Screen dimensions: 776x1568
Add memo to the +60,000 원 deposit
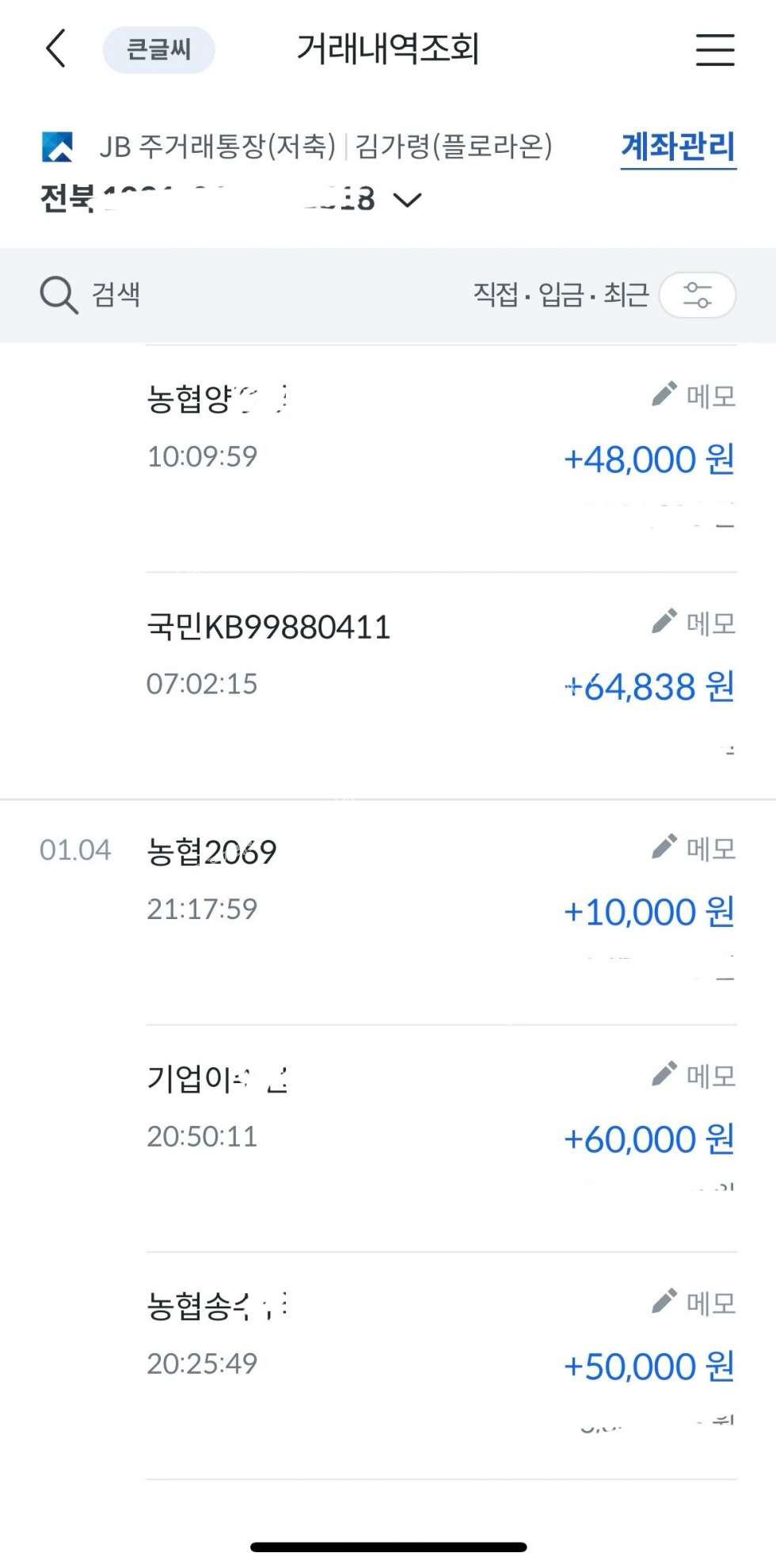pos(694,1075)
